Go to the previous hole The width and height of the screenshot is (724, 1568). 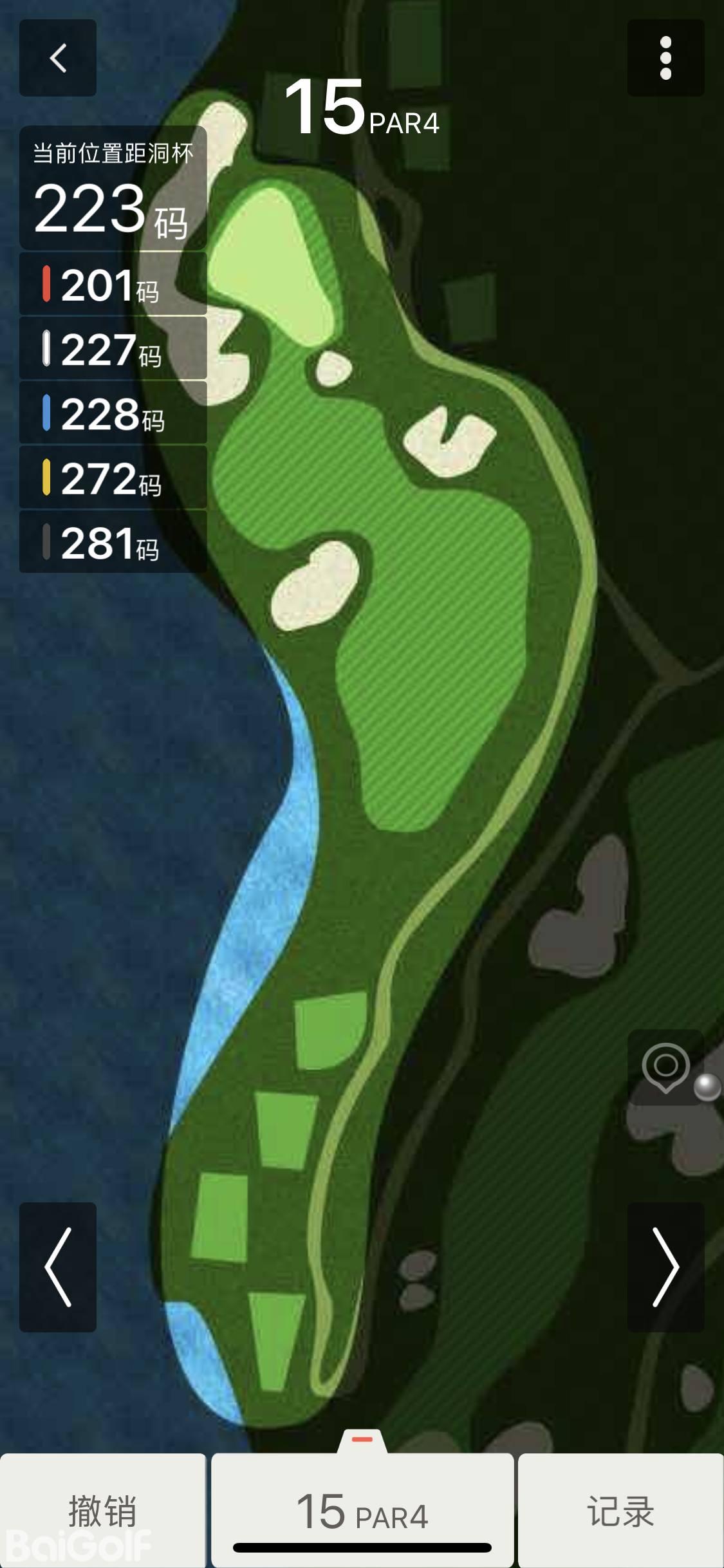(58, 1267)
